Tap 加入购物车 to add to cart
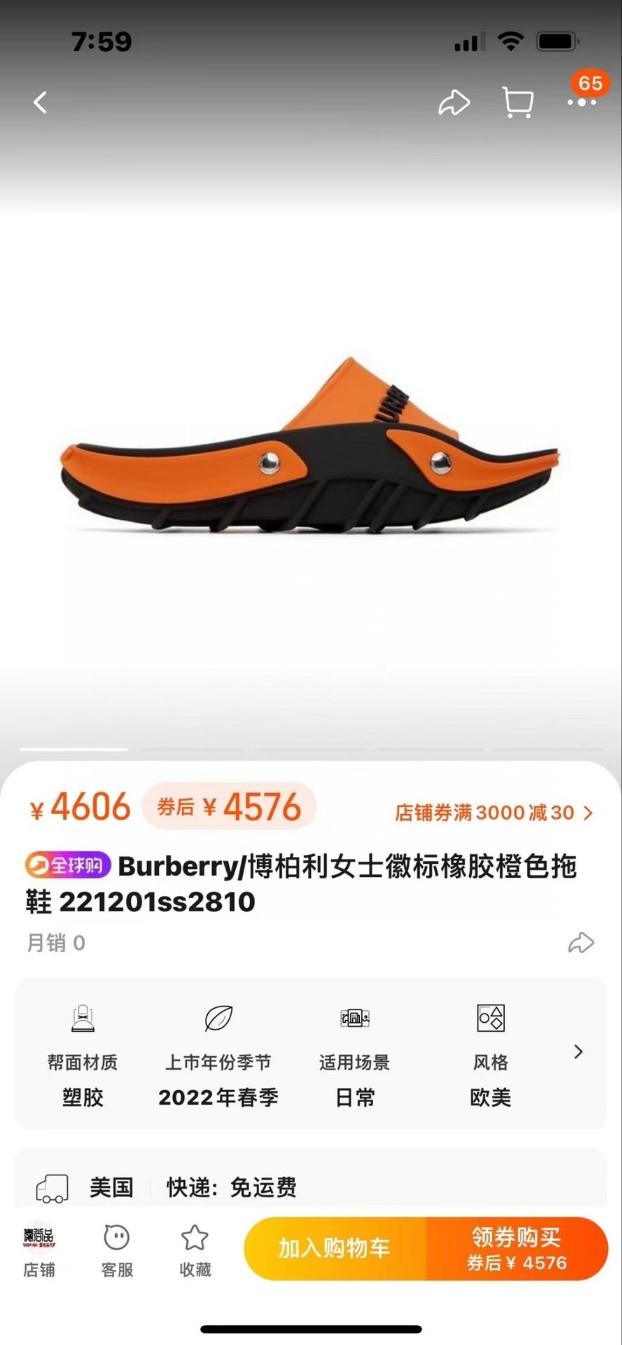The height and width of the screenshot is (1345, 622). (334, 1249)
